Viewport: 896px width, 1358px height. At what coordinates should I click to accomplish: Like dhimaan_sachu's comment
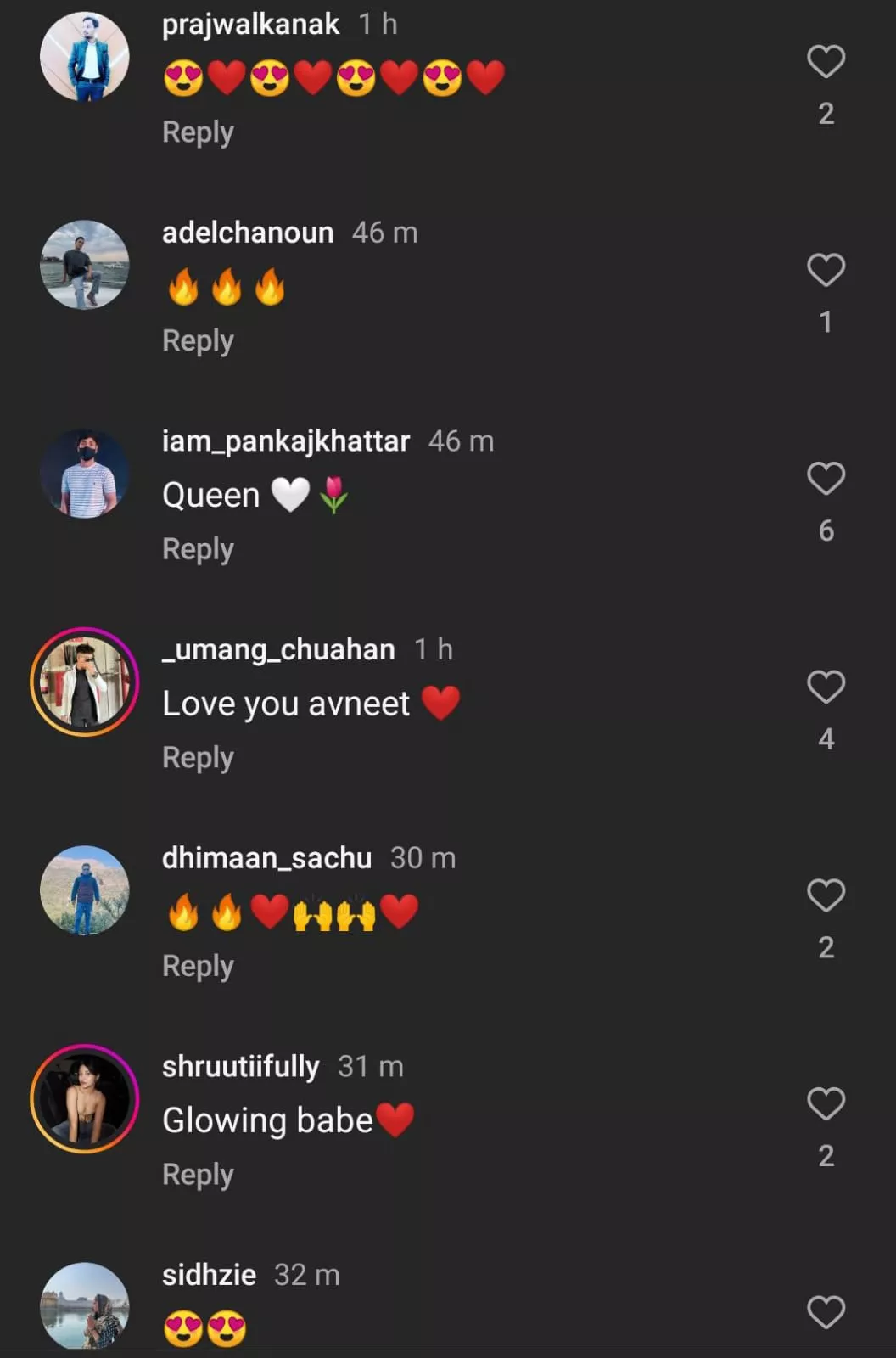click(x=825, y=895)
